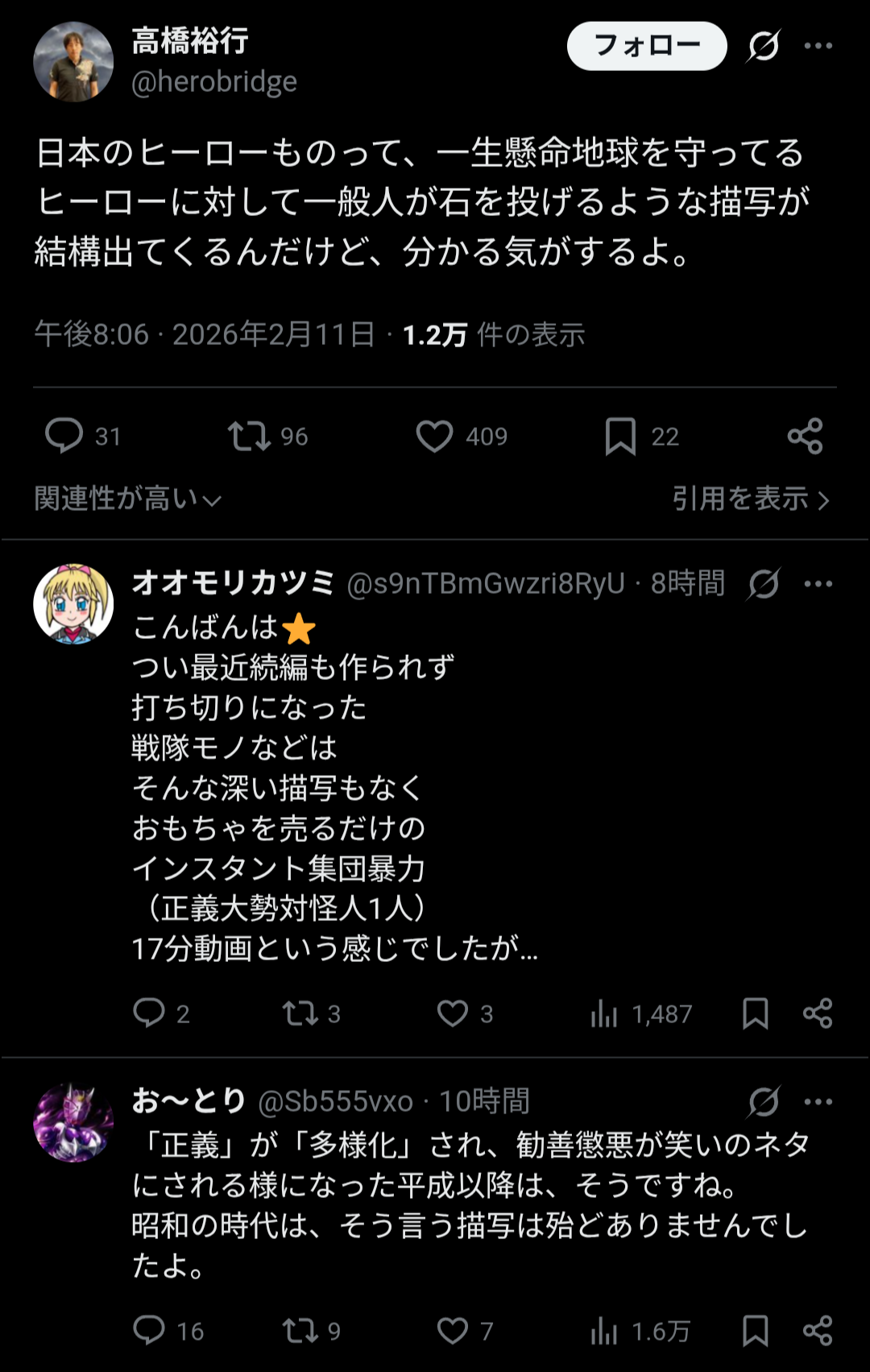Bookmark the main post by 高橋裕行

pos(620,436)
